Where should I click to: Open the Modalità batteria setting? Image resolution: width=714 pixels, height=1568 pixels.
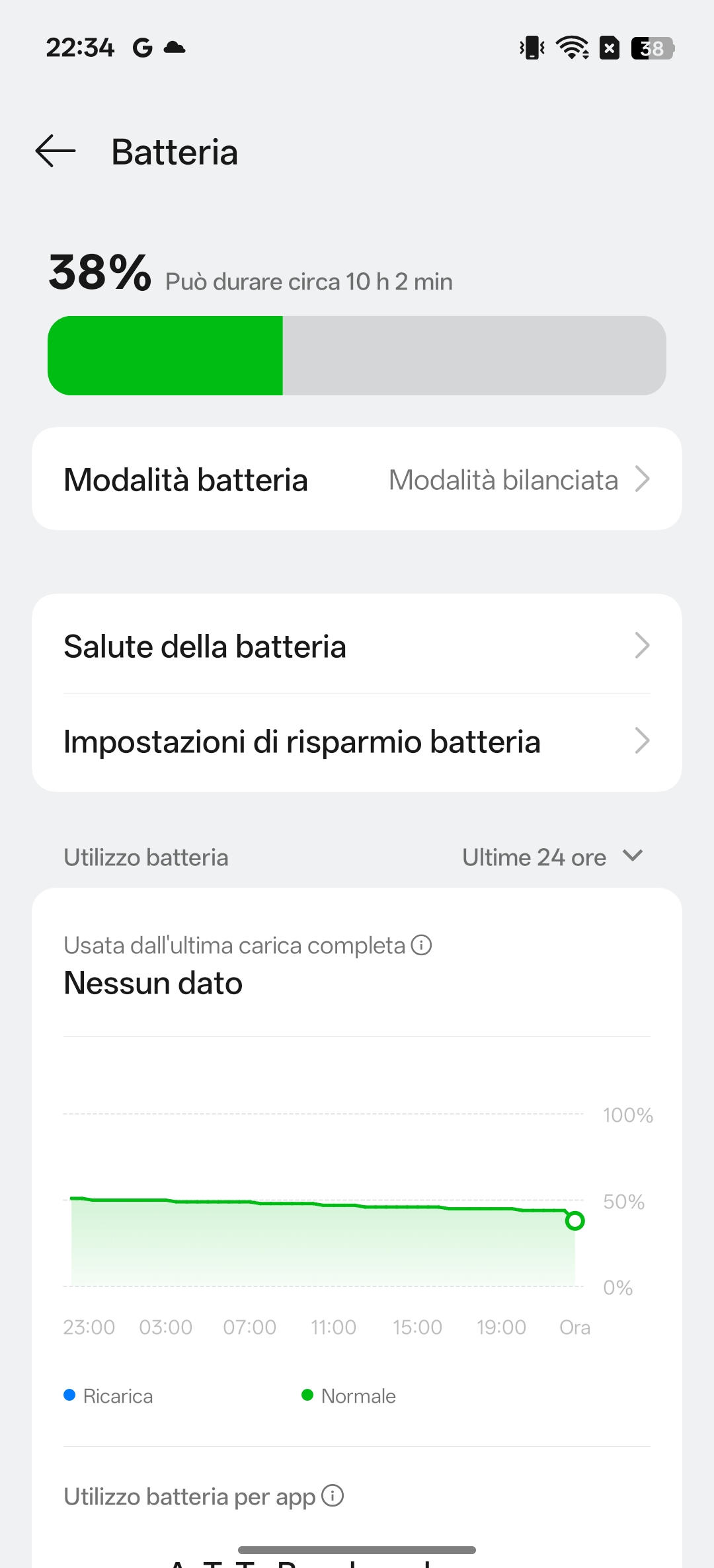[357, 479]
